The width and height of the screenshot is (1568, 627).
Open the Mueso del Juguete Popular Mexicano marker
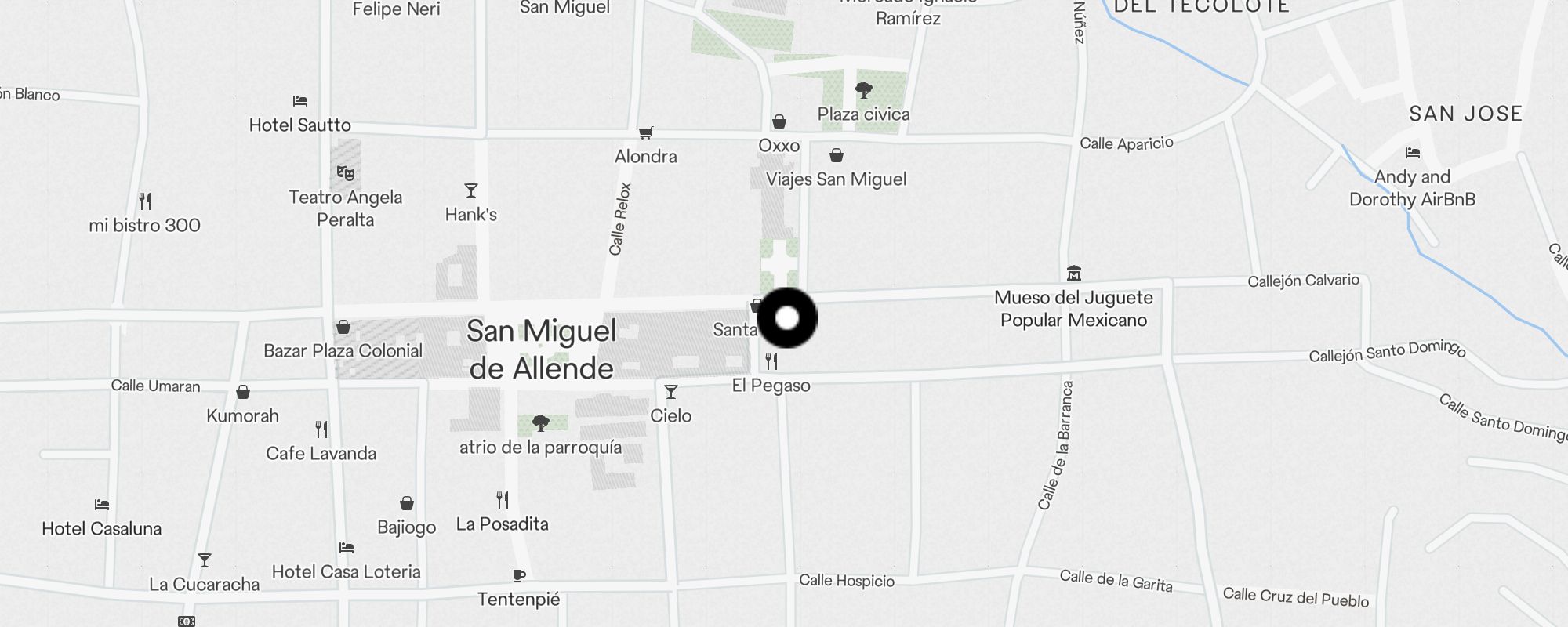[1074, 274]
